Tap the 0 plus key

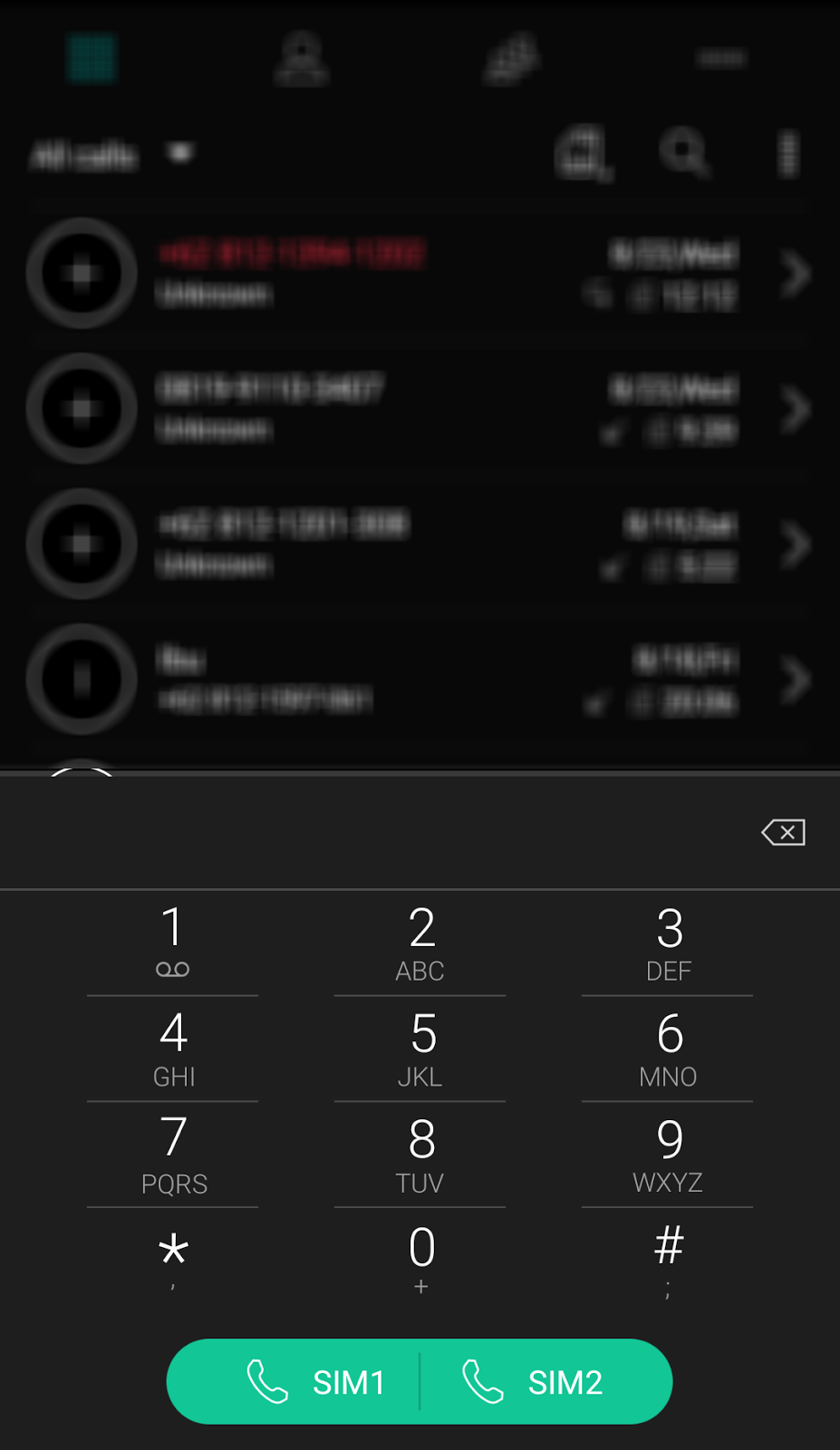tap(420, 1260)
